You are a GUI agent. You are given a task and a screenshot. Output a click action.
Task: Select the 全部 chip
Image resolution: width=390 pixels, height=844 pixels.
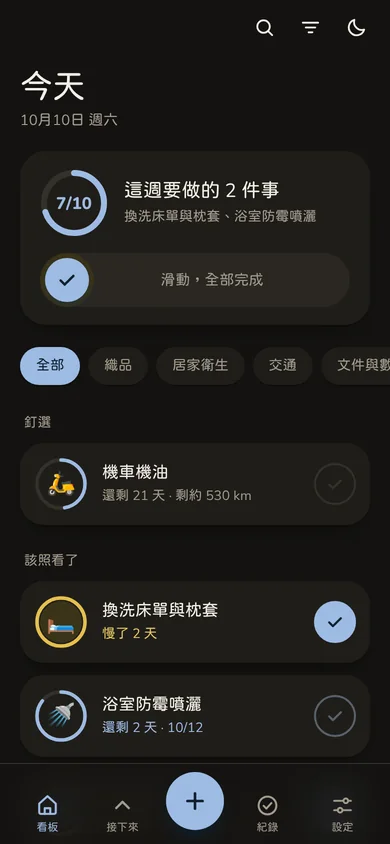pos(50,365)
